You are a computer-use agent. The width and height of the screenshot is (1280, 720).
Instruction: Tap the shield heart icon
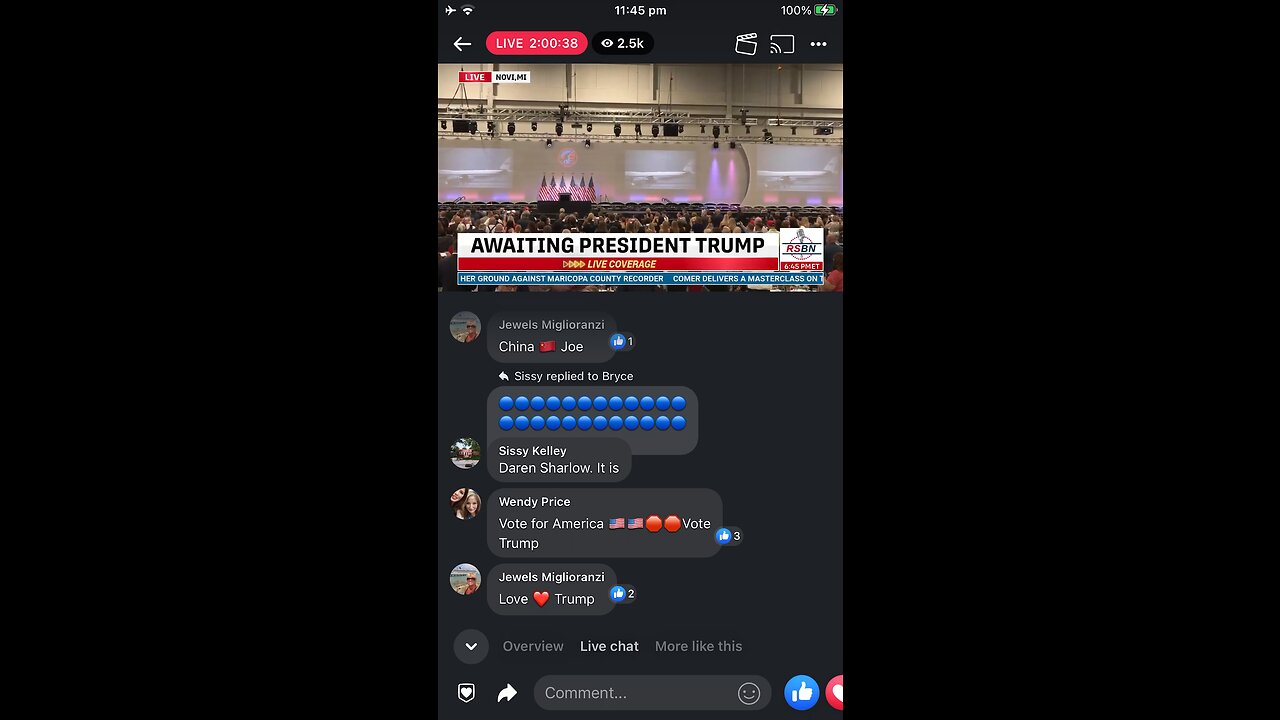point(466,692)
